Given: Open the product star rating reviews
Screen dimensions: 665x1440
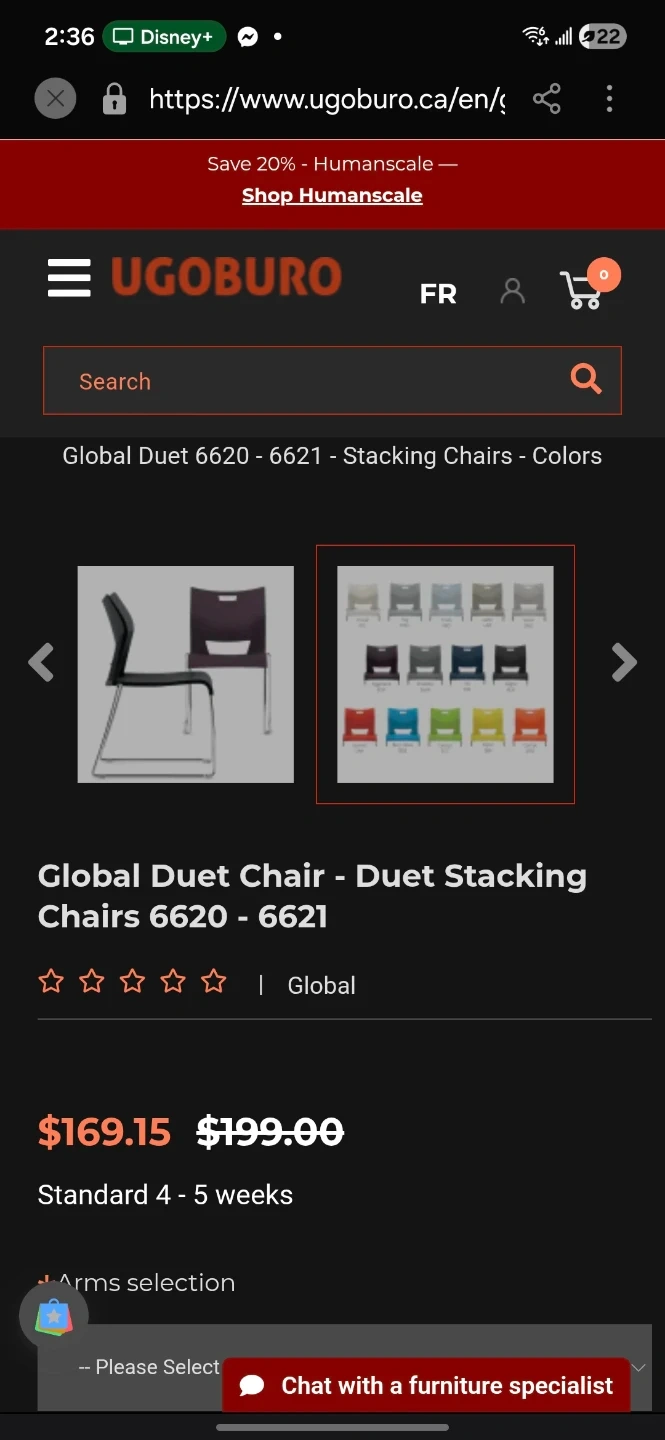Looking at the screenshot, I should (x=132, y=982).
